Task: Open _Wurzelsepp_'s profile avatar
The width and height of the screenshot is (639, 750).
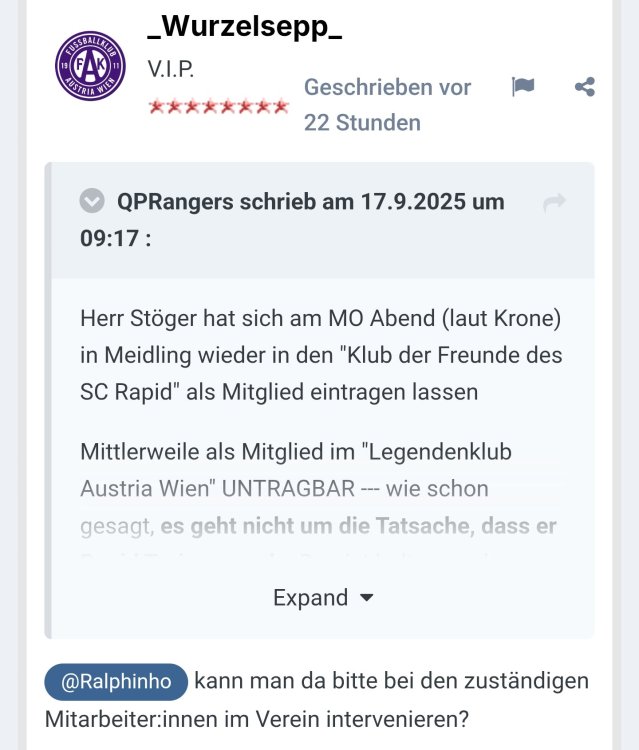Action: click(90, 65)
